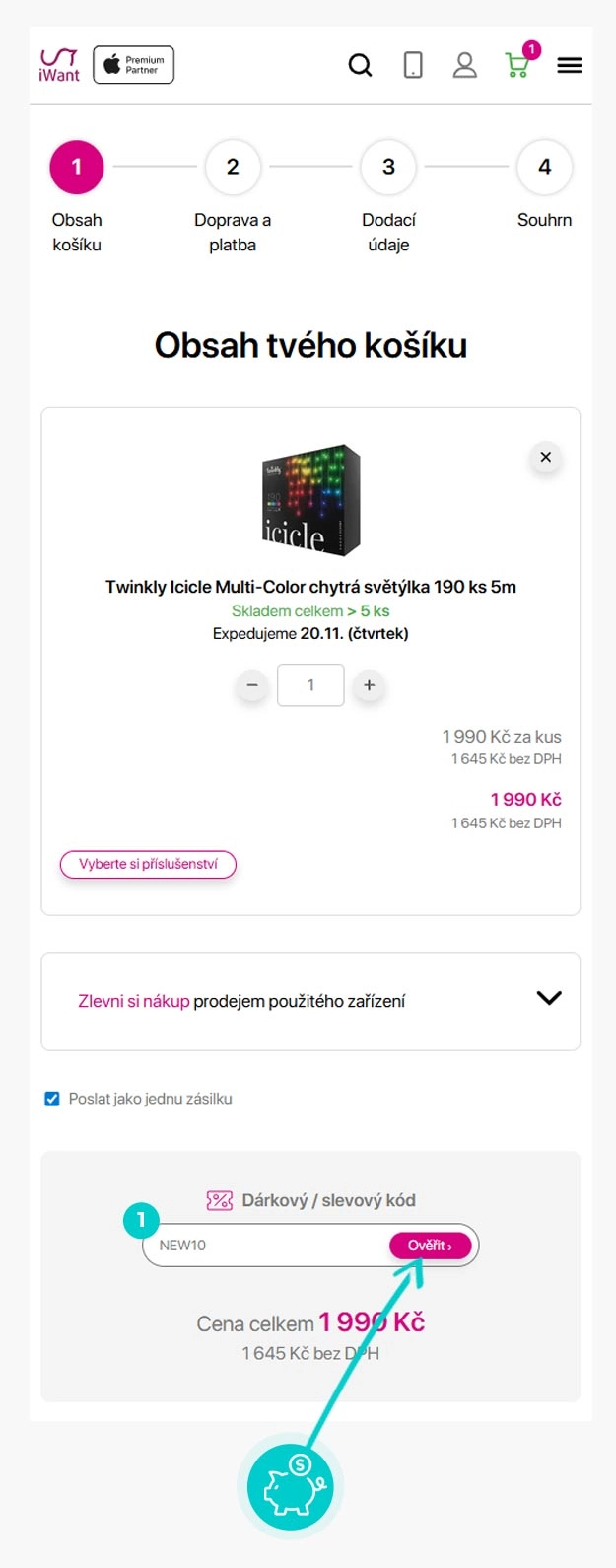Open the search magnifier icon
Image resolution: width=616 pixels, height=1568 pixels.
click(361, 66)
